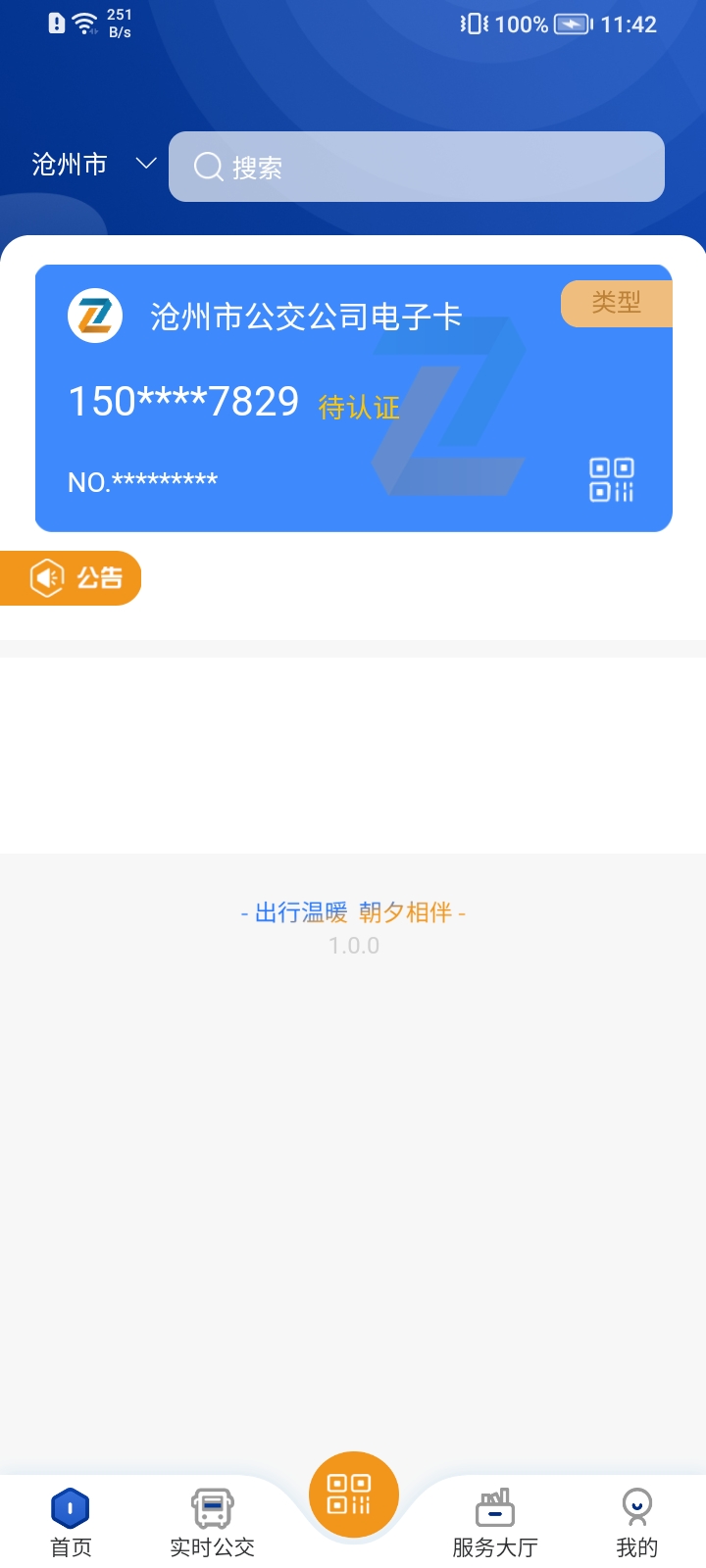The height and width of the screenshot is (1568, 706).
Task: Tap the 我的 profile icon
Action: coord(636,1509)
